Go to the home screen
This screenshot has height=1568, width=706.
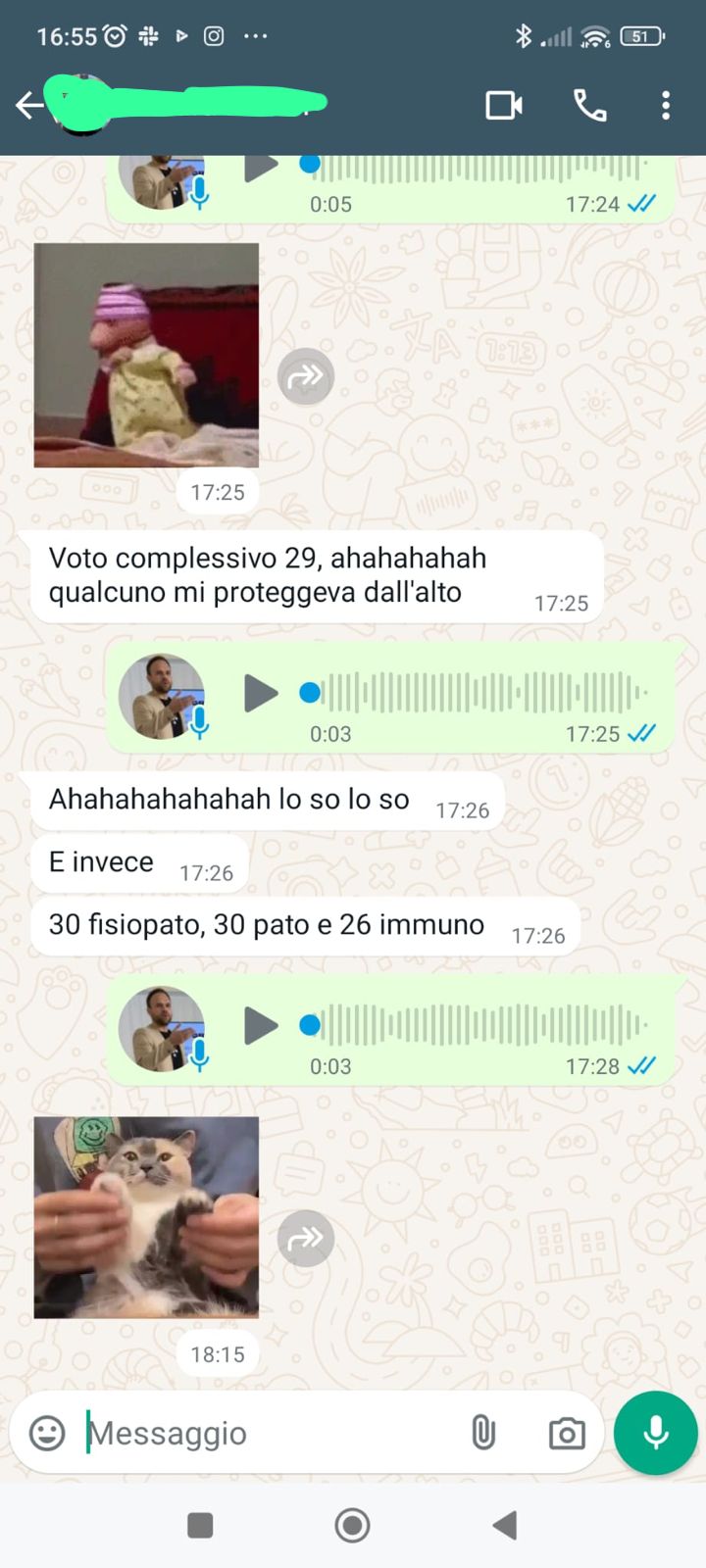[x=353, y=1525]
